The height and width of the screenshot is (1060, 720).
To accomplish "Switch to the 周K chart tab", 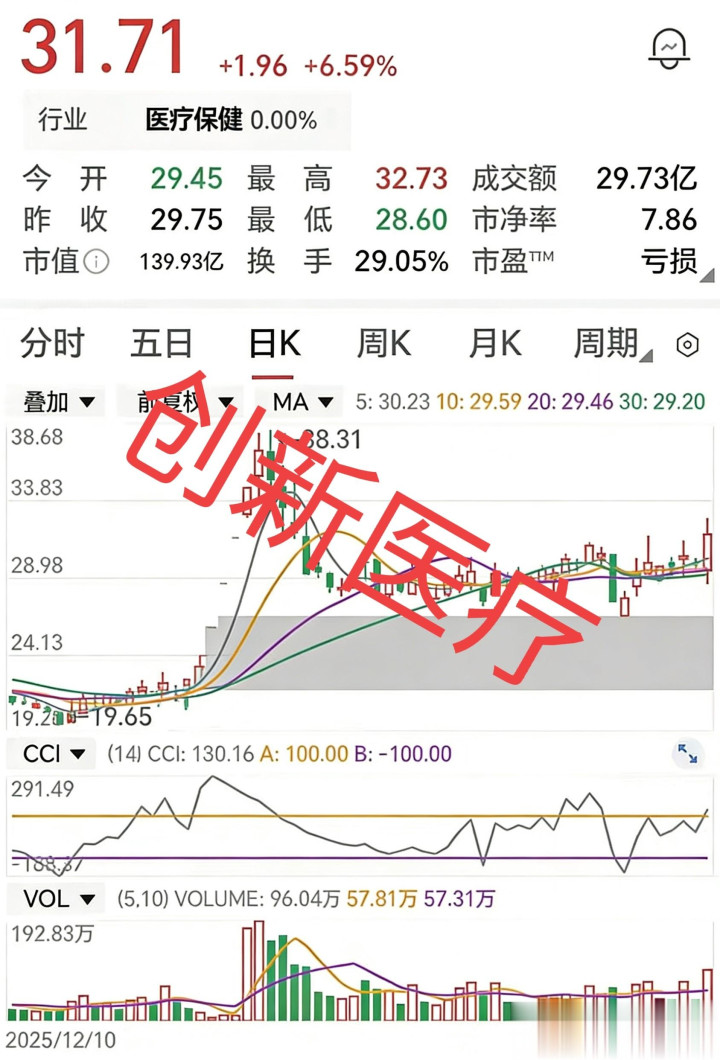I will coord(384,344).
